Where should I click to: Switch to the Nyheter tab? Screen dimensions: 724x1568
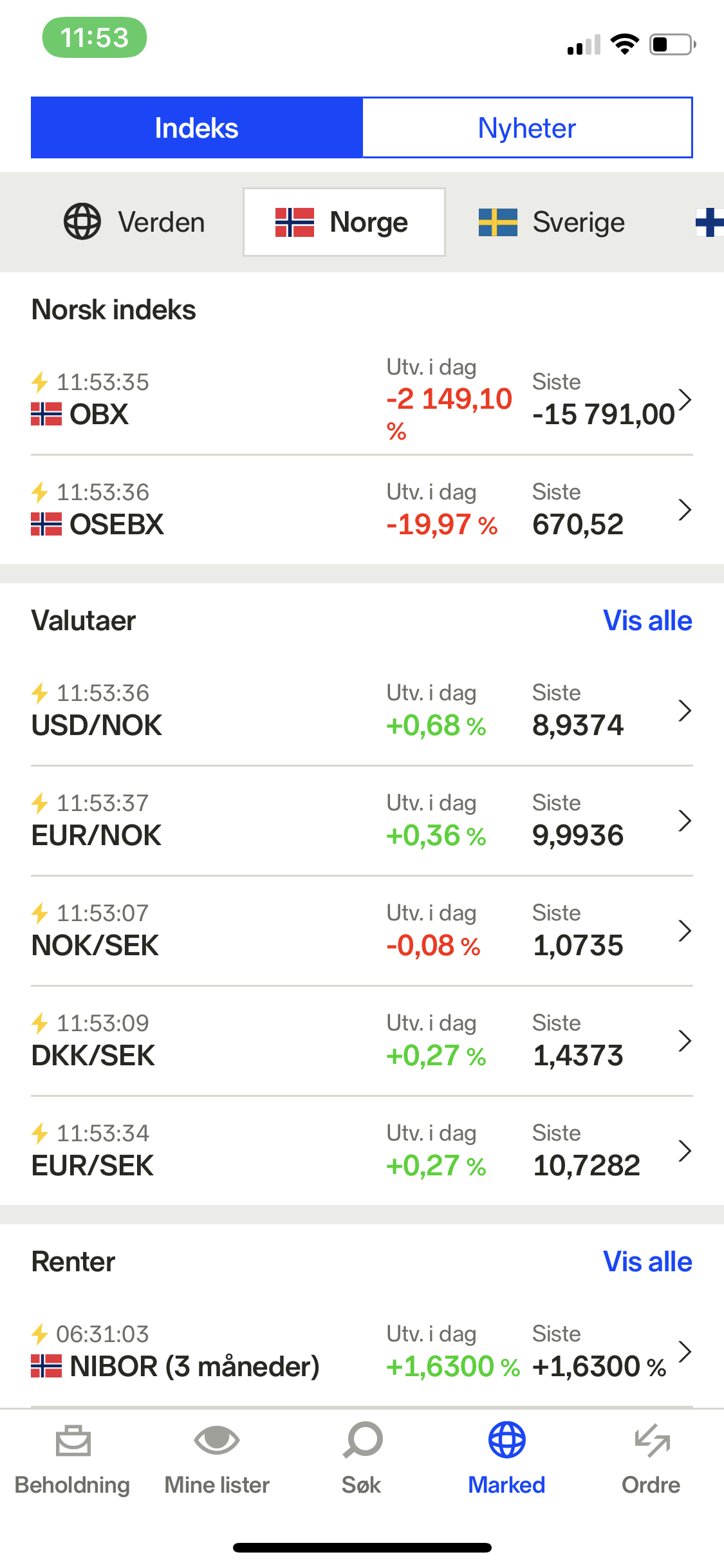pos(527,127)
